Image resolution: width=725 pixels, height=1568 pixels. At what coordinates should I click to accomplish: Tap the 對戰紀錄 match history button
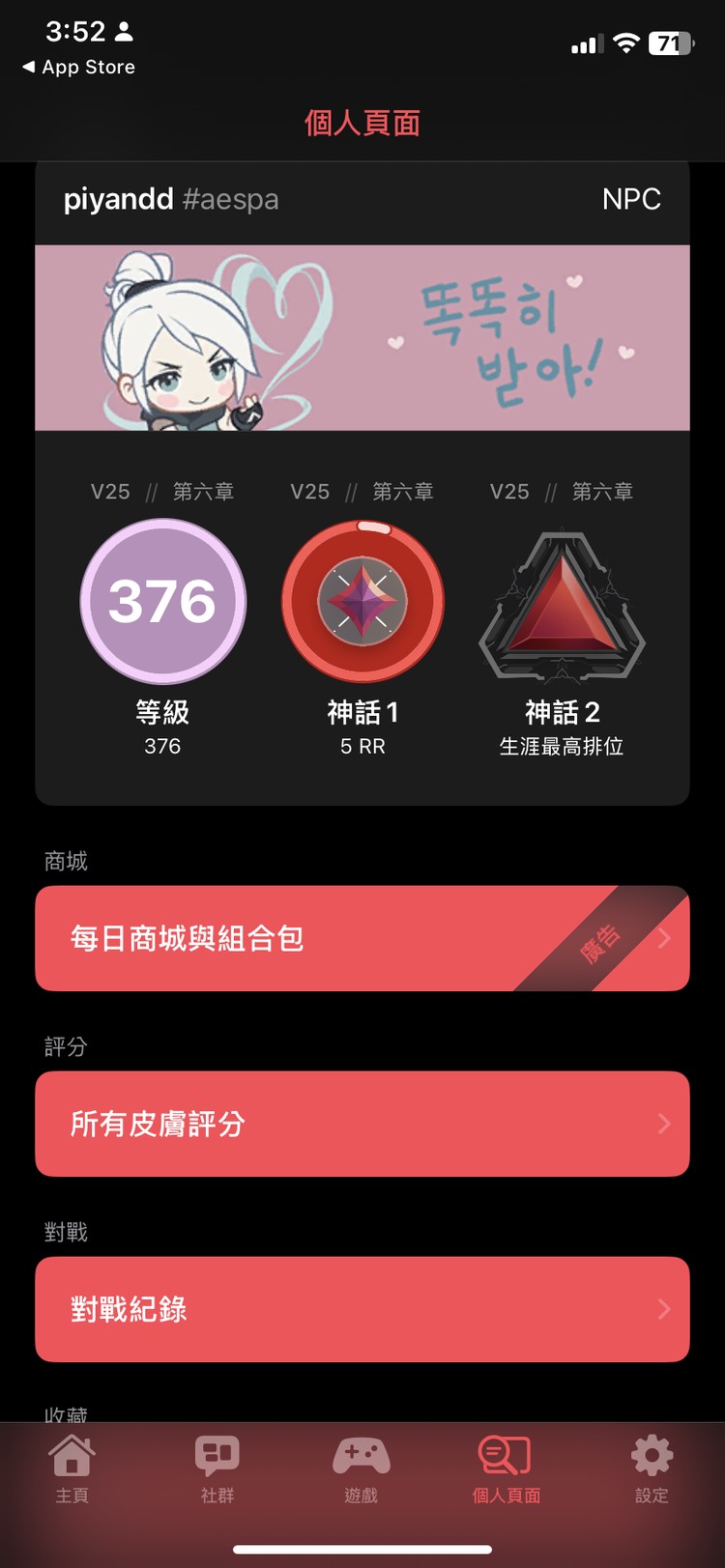[x=290, y=1309]
